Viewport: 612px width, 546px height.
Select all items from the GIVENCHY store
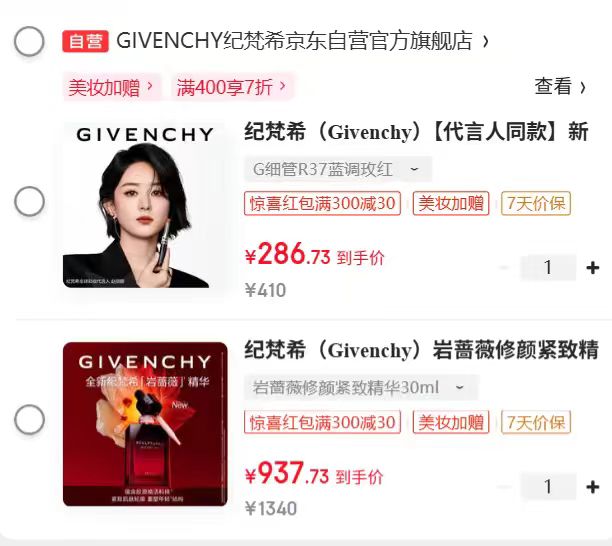[29, 42]
